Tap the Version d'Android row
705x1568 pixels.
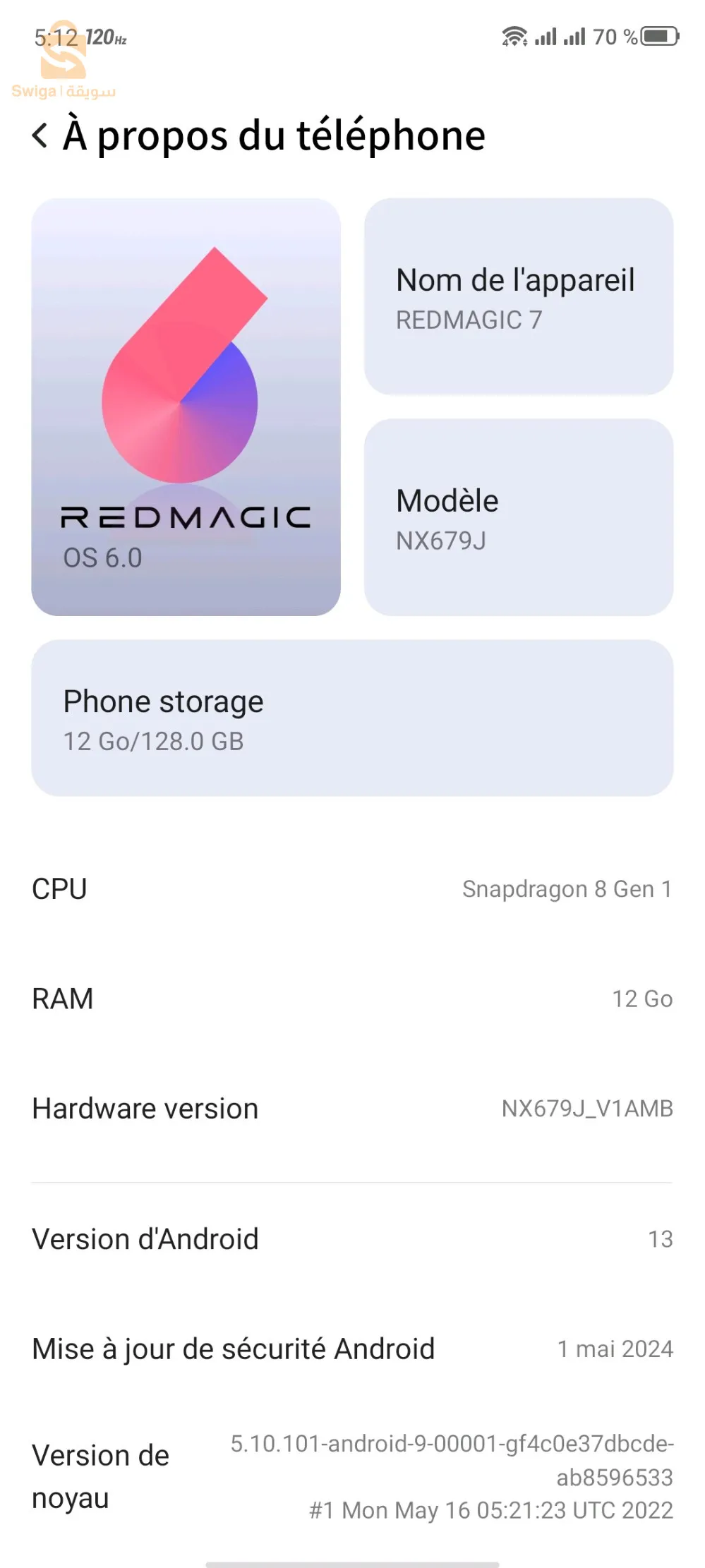pyautogui.click(x=352, y=1238)
